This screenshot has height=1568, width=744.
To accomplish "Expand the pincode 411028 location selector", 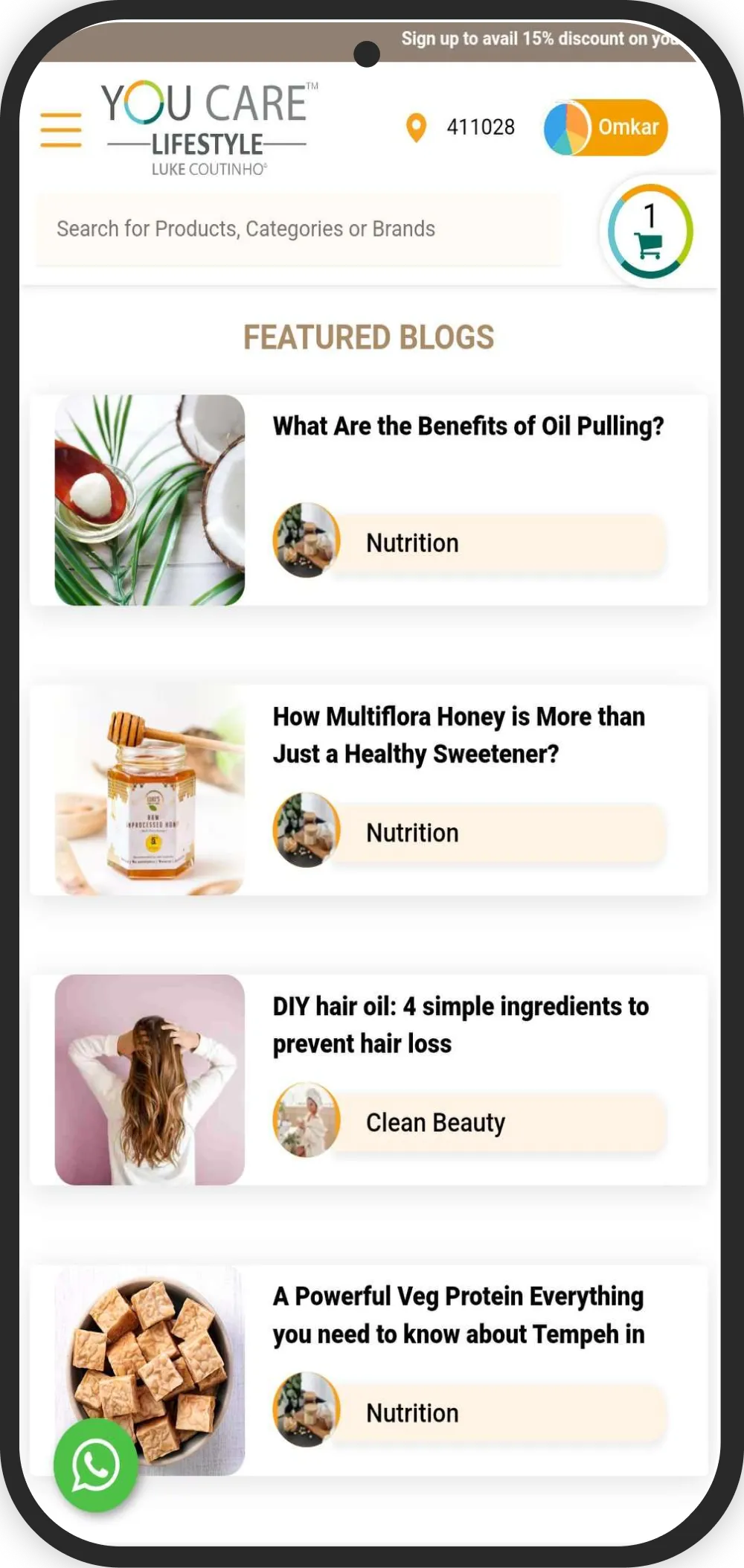I will pos(481,127).
